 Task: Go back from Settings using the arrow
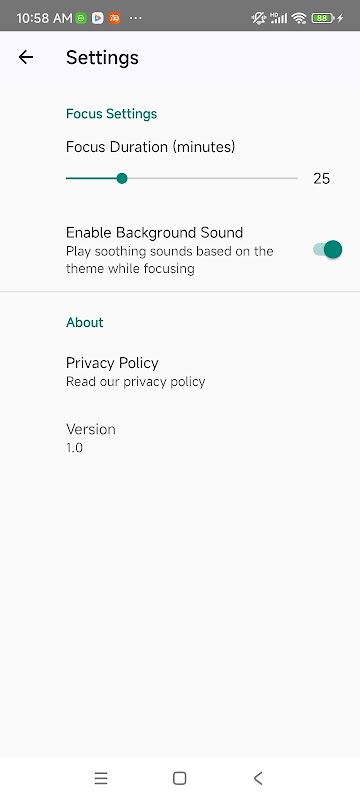click(25, 57)
